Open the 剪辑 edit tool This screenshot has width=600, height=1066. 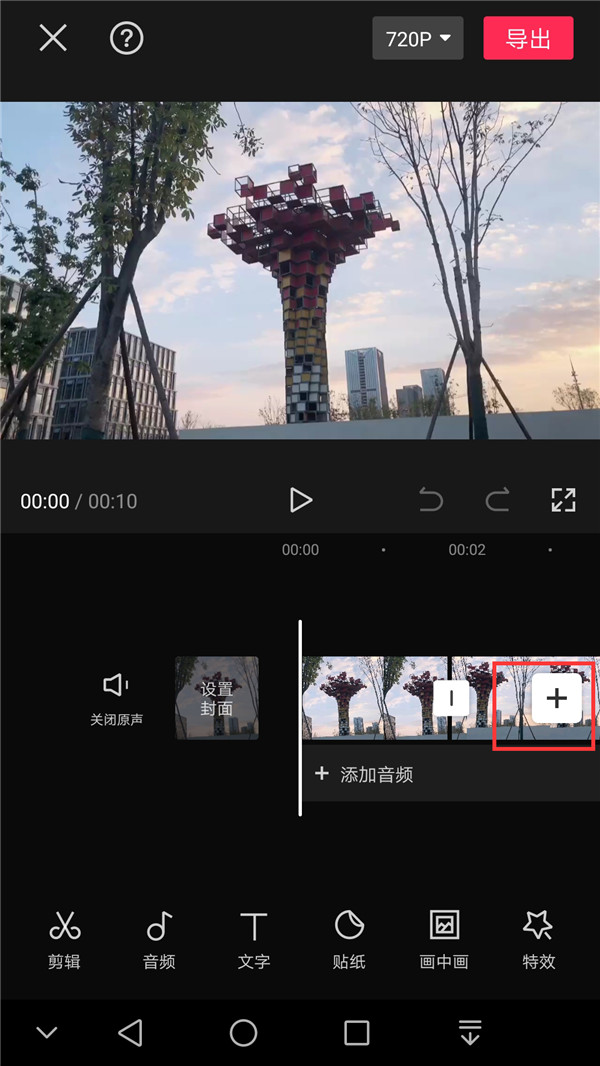(x=65, y=942)
